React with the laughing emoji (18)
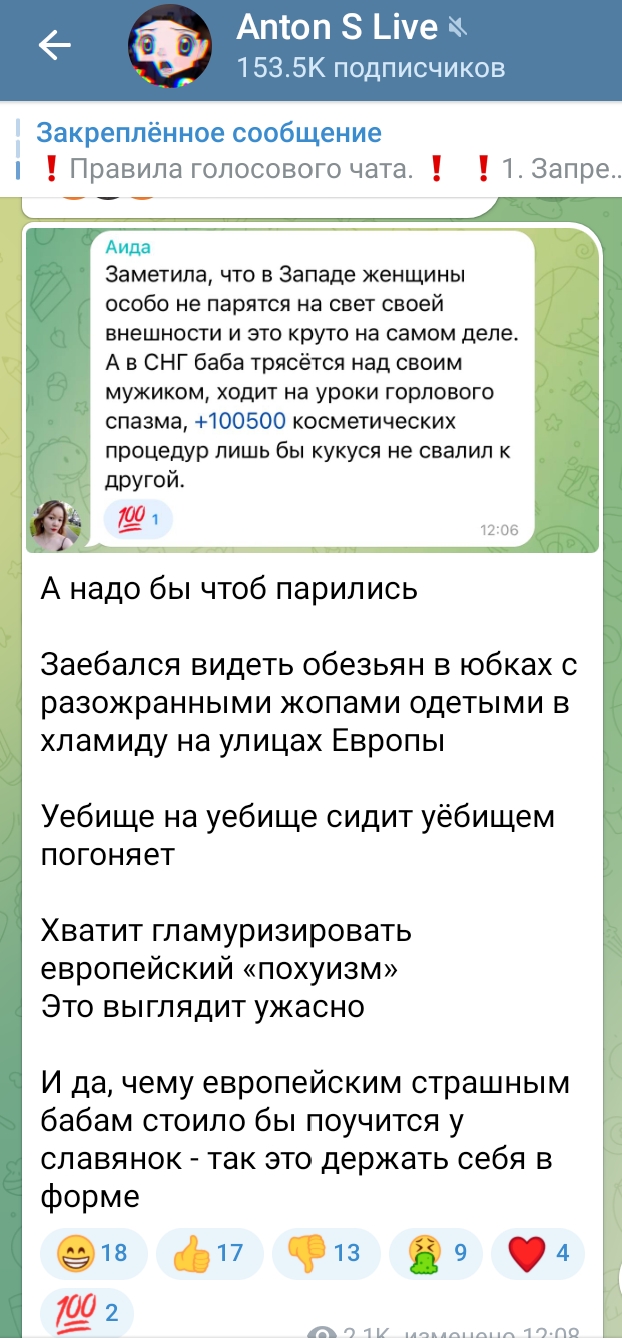Image resolution: width=622 pixels, height=1339 pixels. coord(93,1253)
